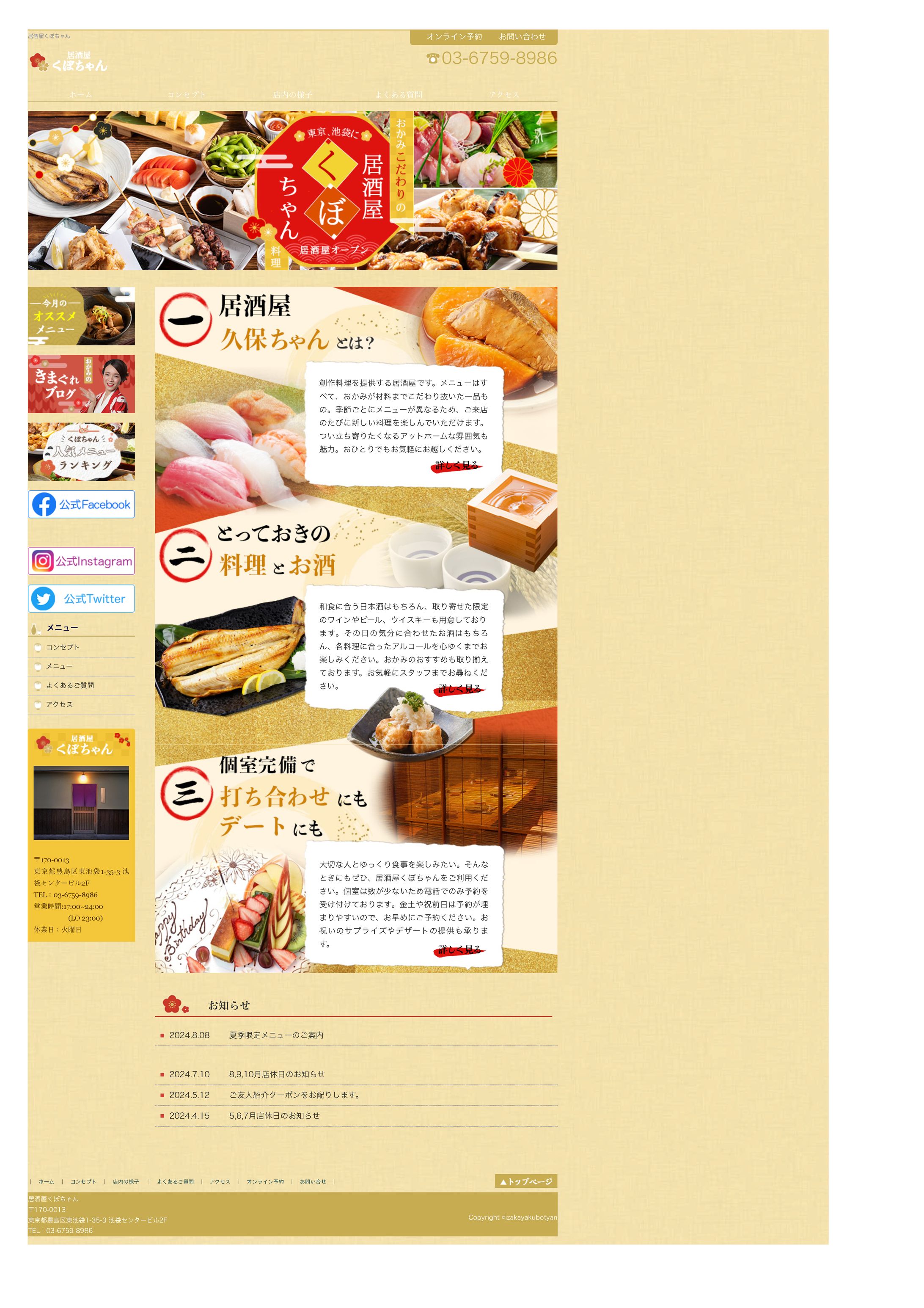Jump back up with ▲トップページ button

point(525,1181)
